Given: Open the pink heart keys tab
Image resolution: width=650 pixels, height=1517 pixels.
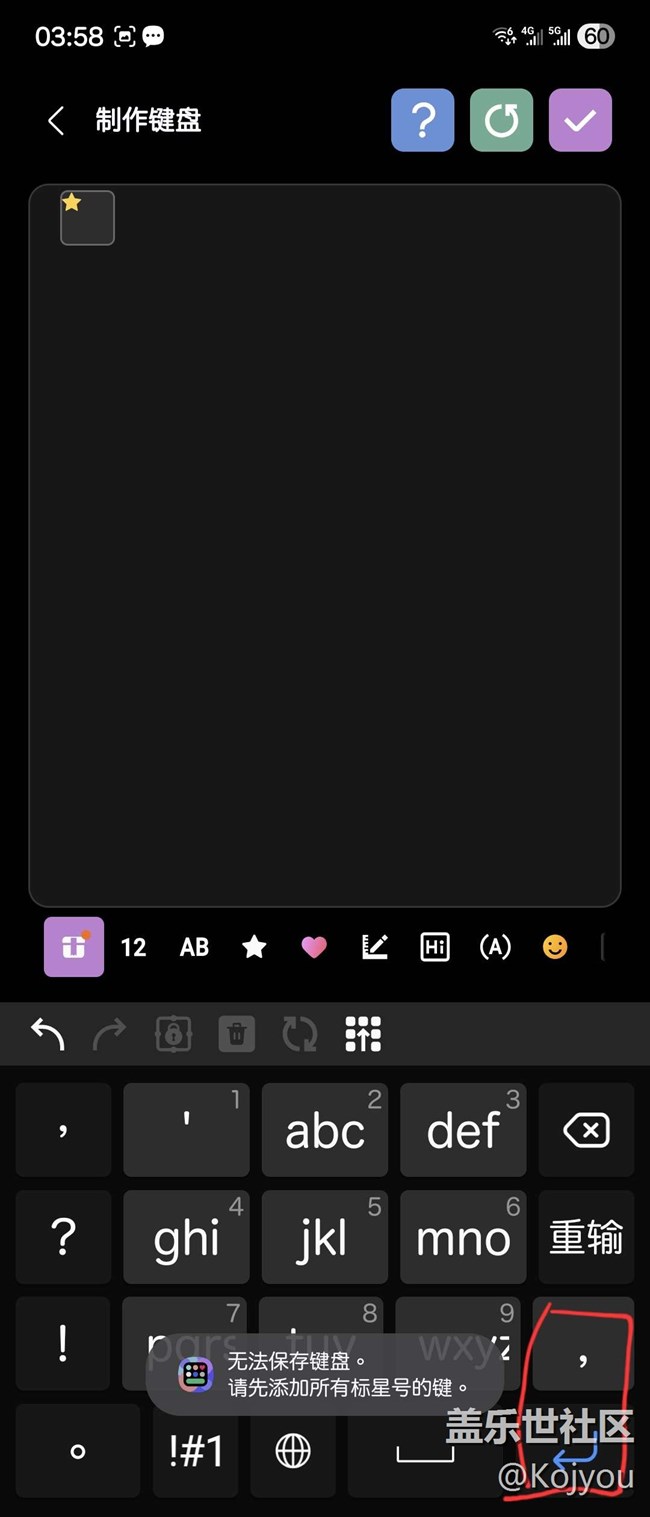Looking at the screenshot, I should click(x=314, y=947).
